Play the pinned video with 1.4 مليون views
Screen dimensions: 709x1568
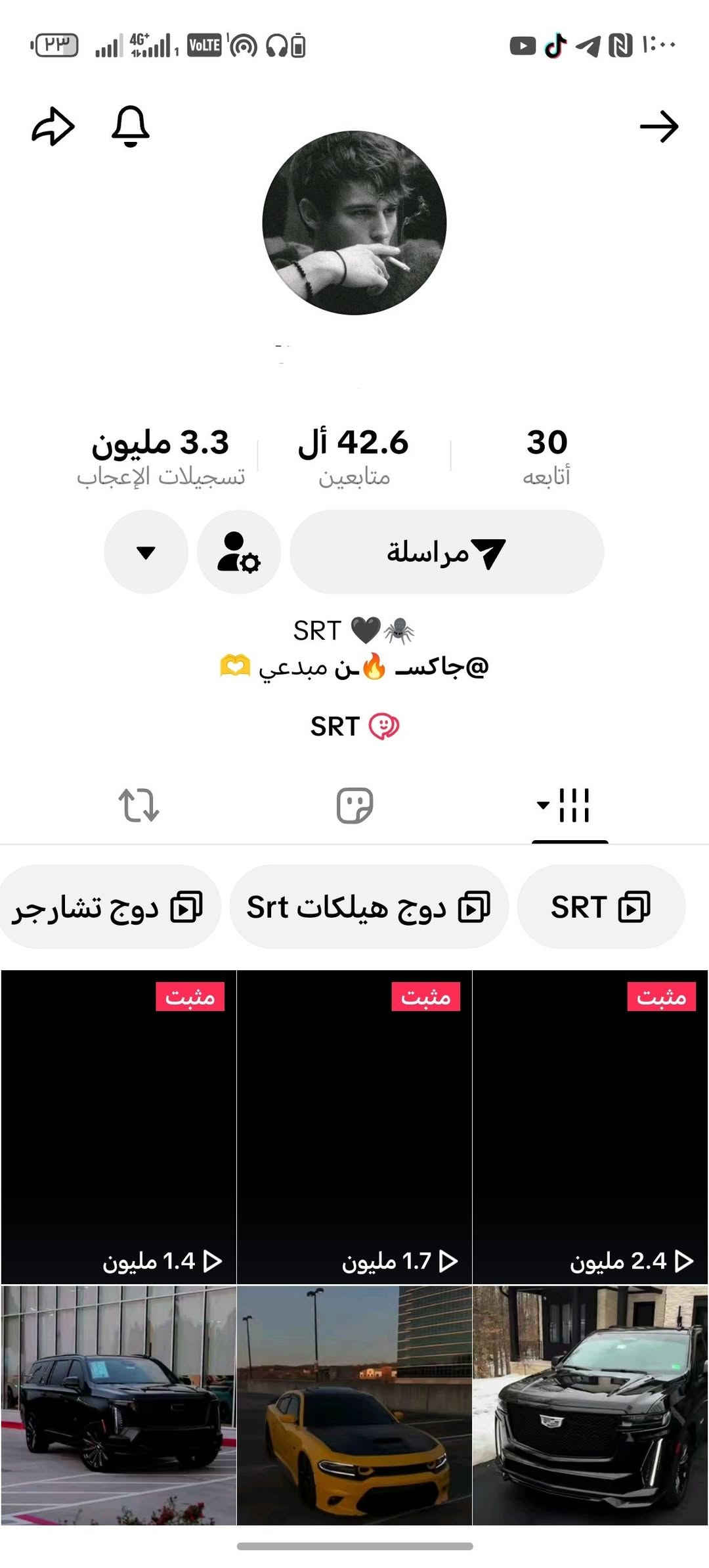118,1127
